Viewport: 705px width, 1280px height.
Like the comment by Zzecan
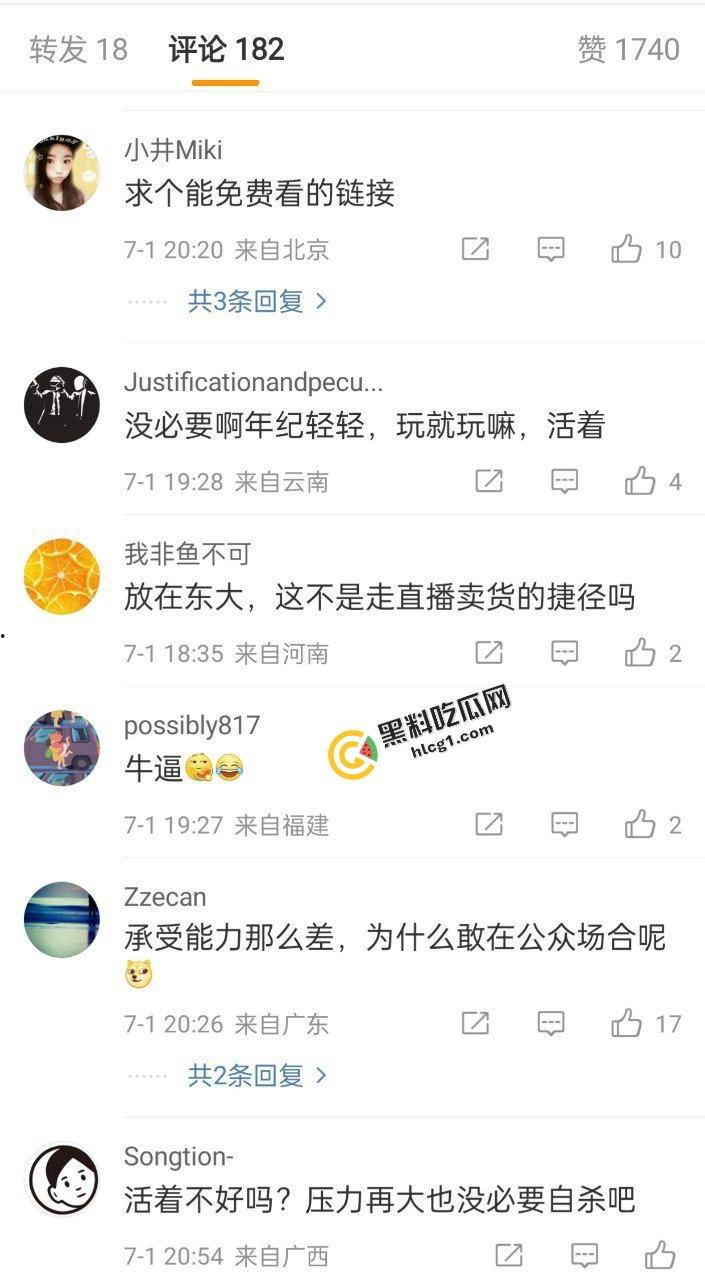point(627,1023)
